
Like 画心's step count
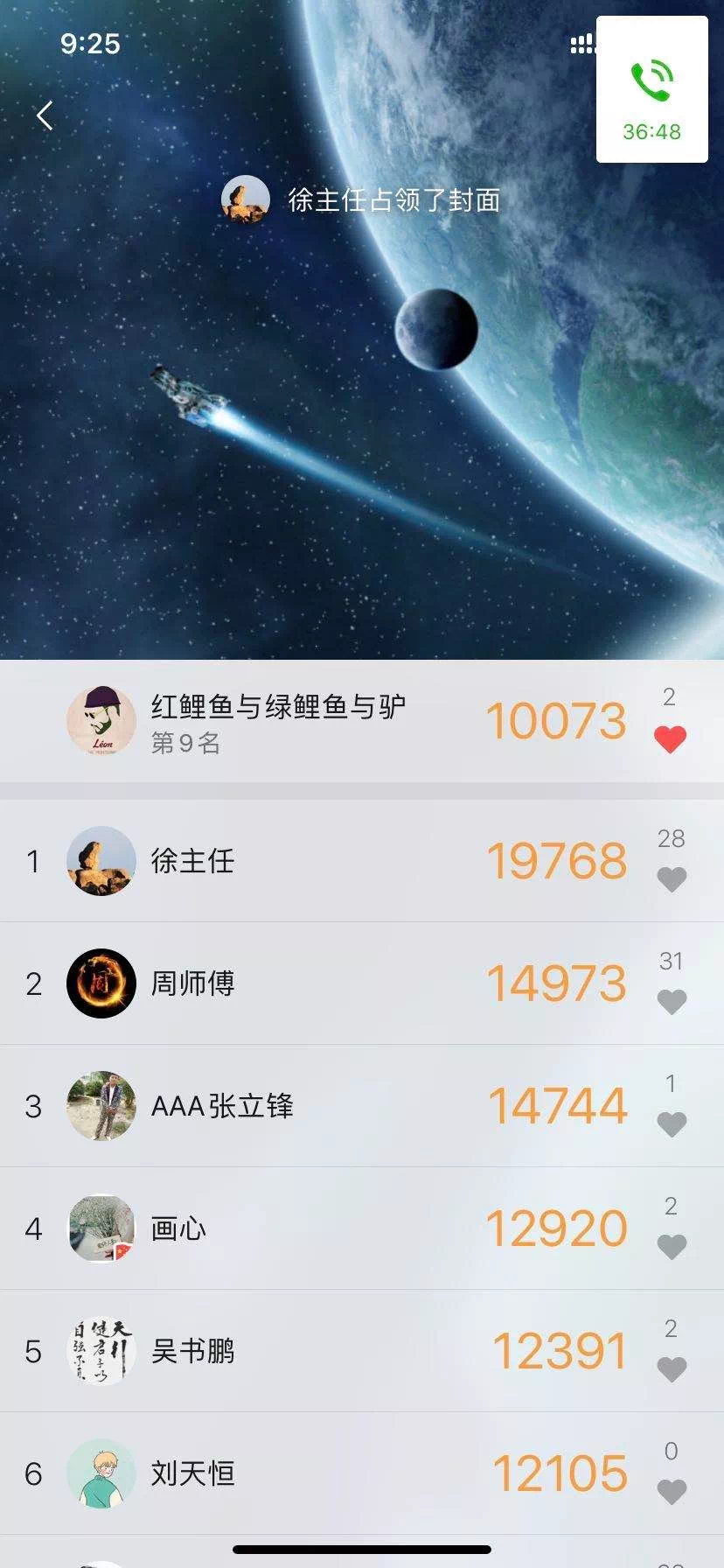[671, 1246]
